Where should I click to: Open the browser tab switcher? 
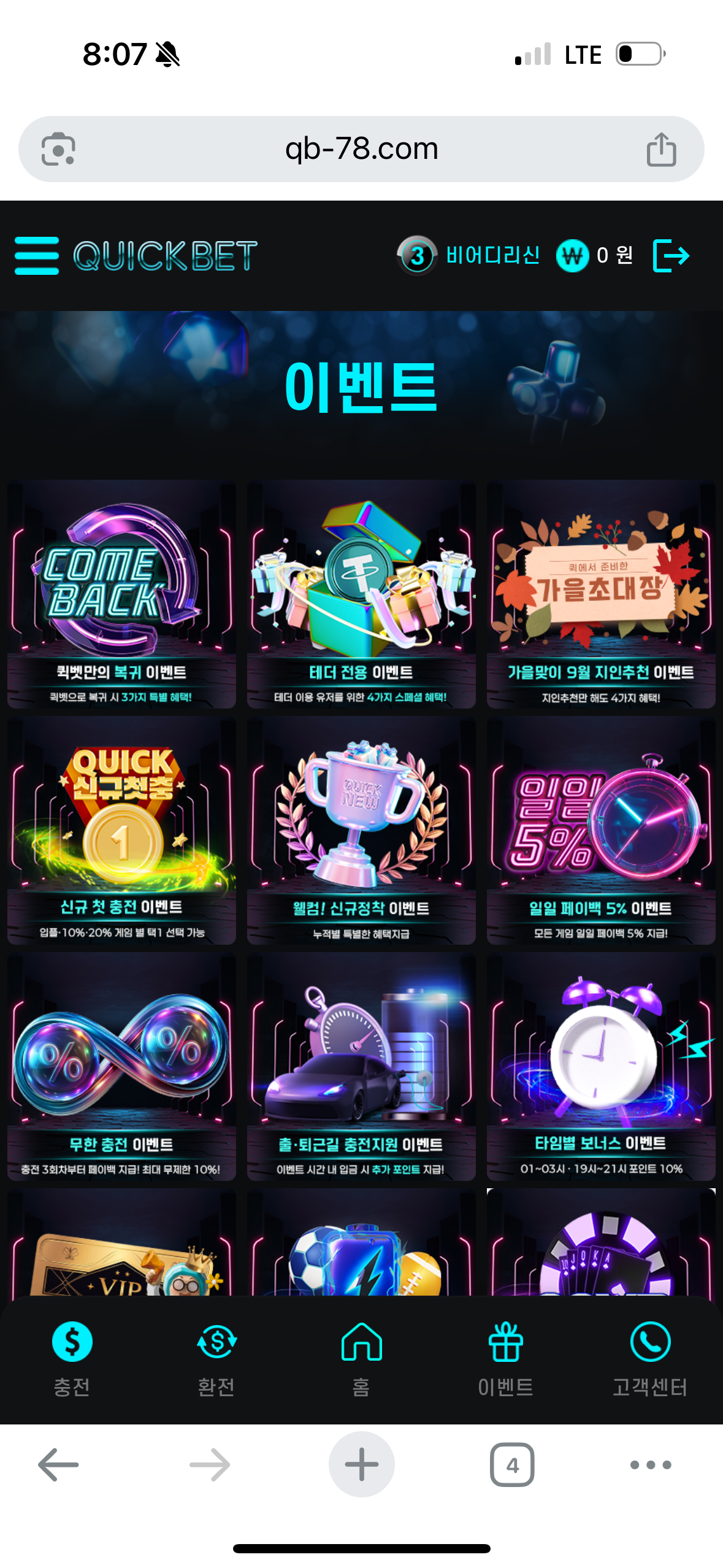point(511,1465)
